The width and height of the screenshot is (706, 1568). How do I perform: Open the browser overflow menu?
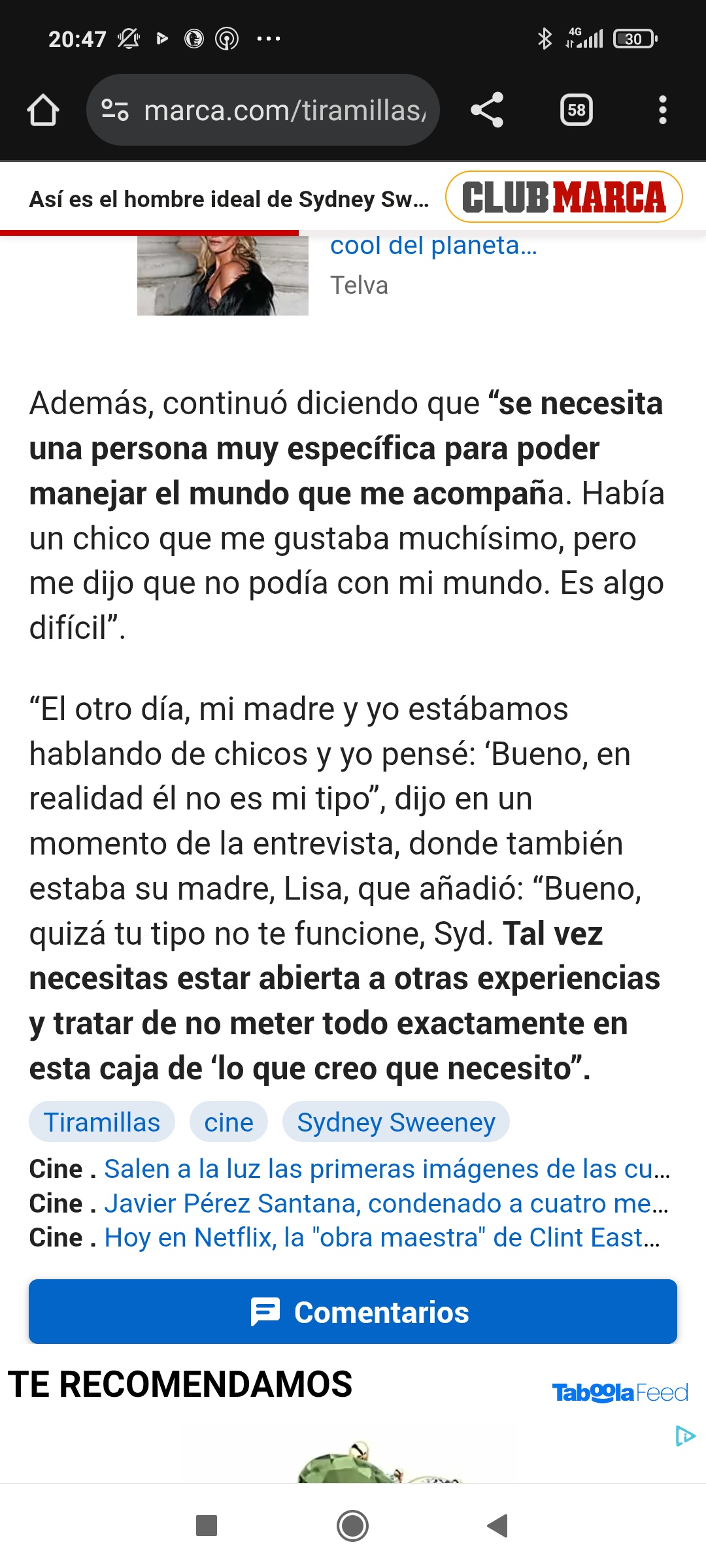[662, 110]
